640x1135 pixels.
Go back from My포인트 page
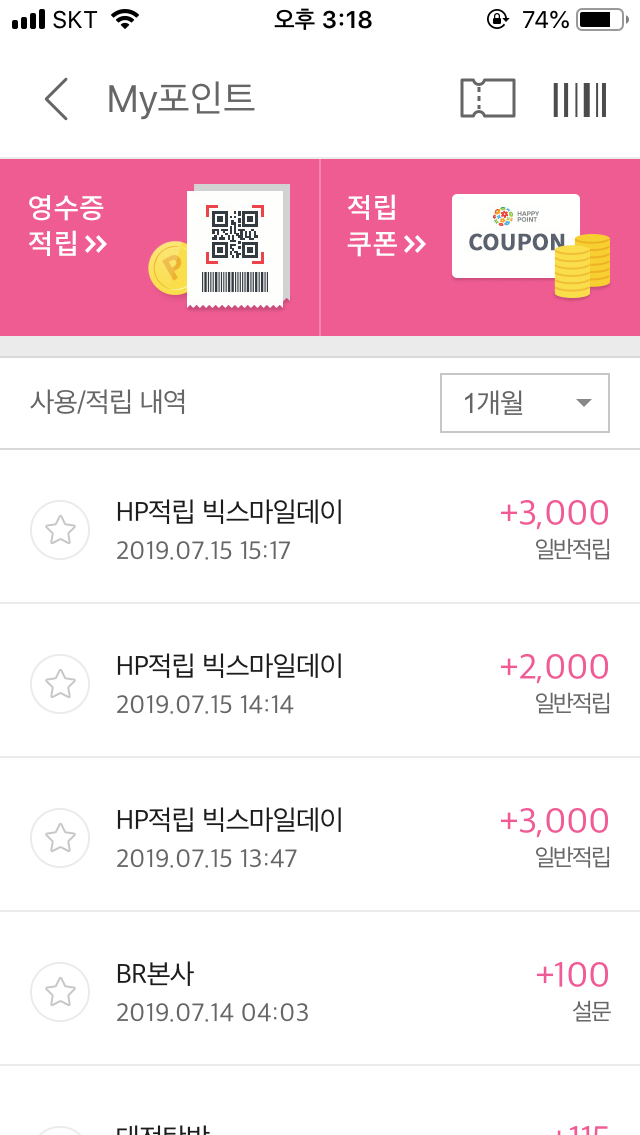[x=56, y=99]
